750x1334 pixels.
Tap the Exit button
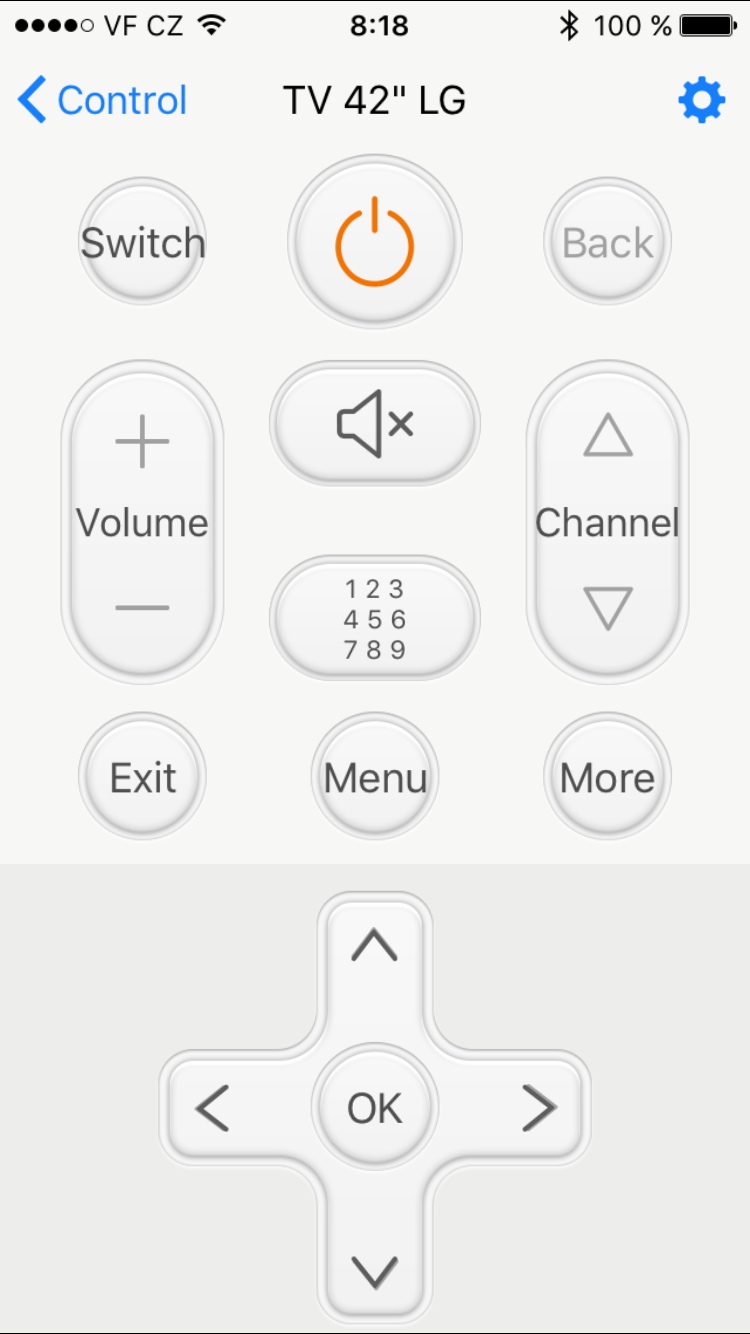[x=143, y=777]
